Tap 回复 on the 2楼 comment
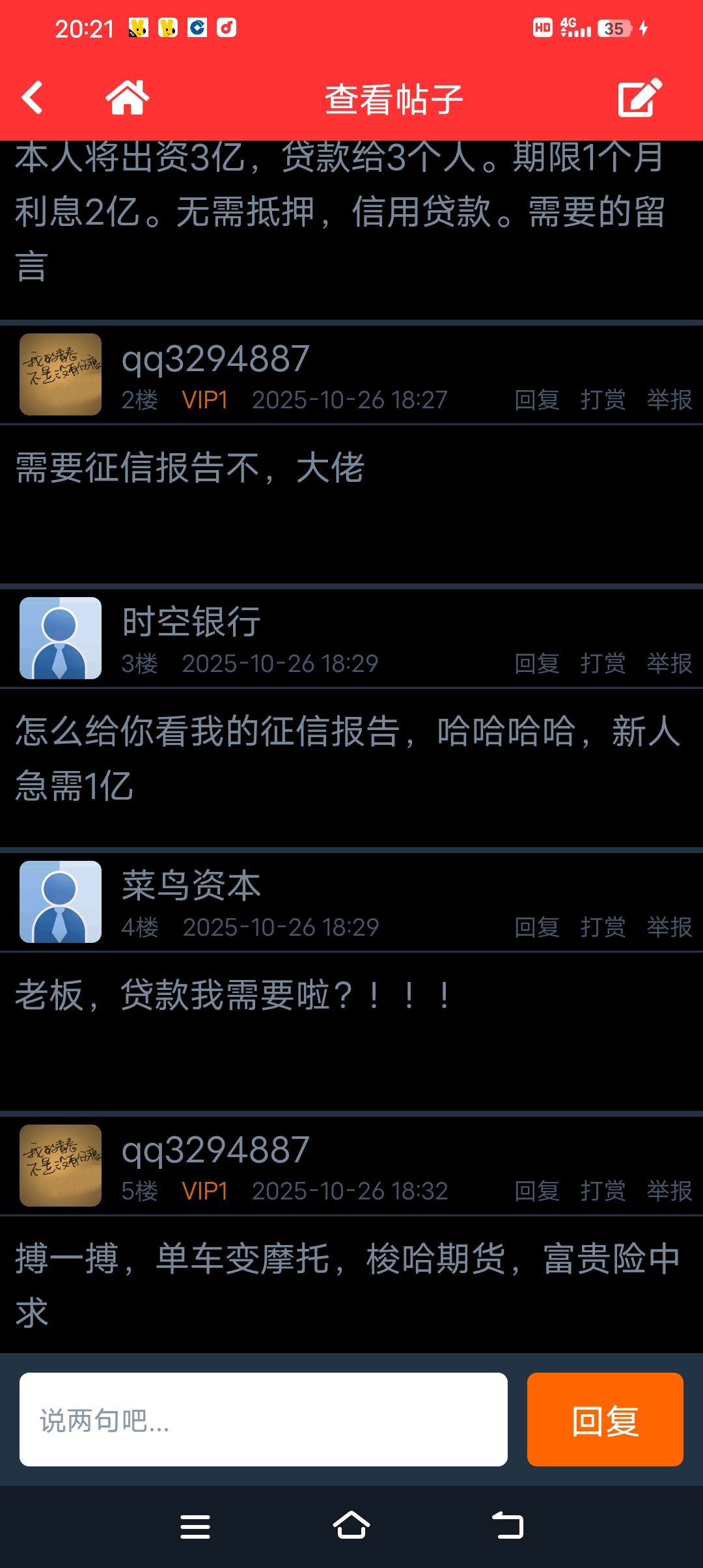703x1568 pixels. [536, 399]
